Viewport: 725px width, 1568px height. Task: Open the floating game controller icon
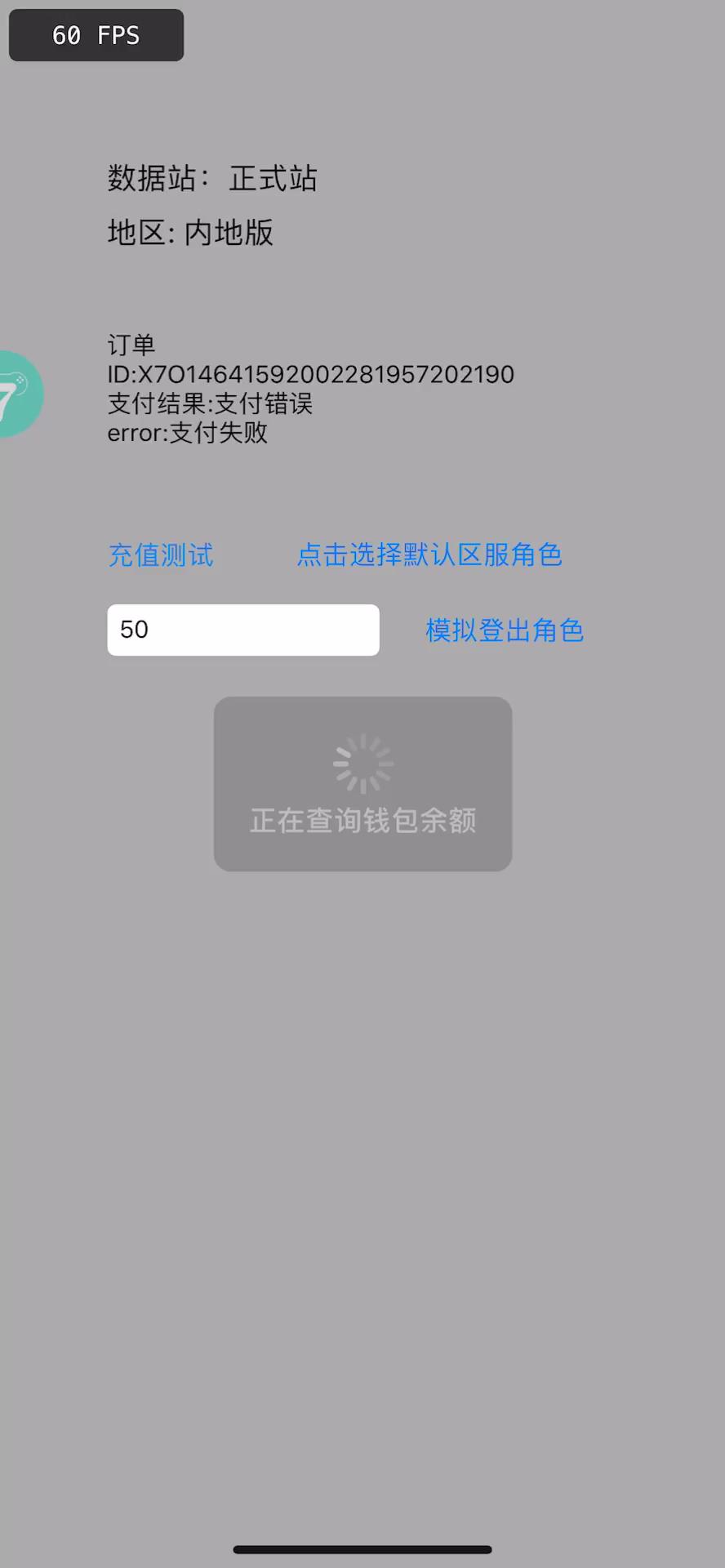coord(20,394)
